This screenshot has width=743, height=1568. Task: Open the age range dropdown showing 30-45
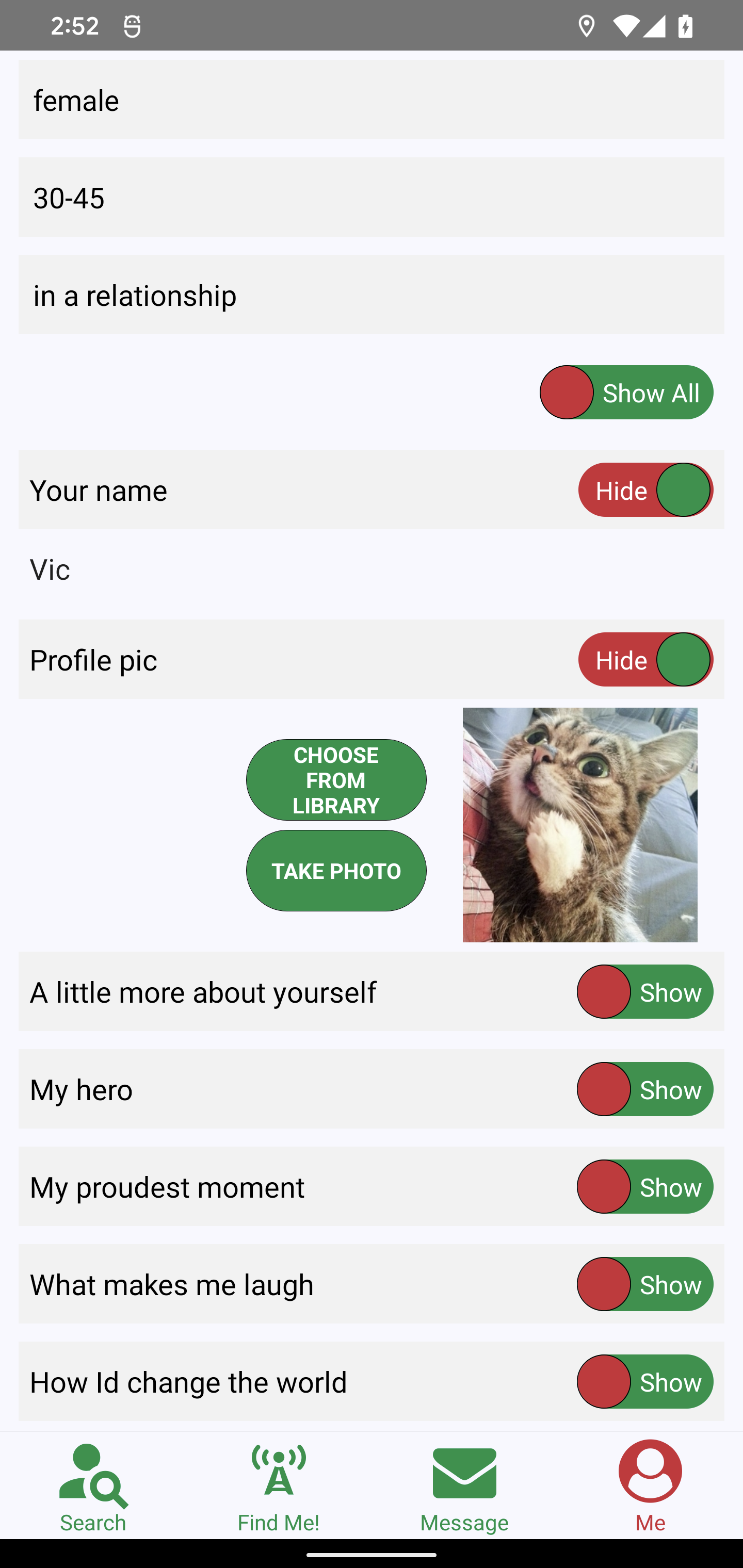click(x=371, y=197)
